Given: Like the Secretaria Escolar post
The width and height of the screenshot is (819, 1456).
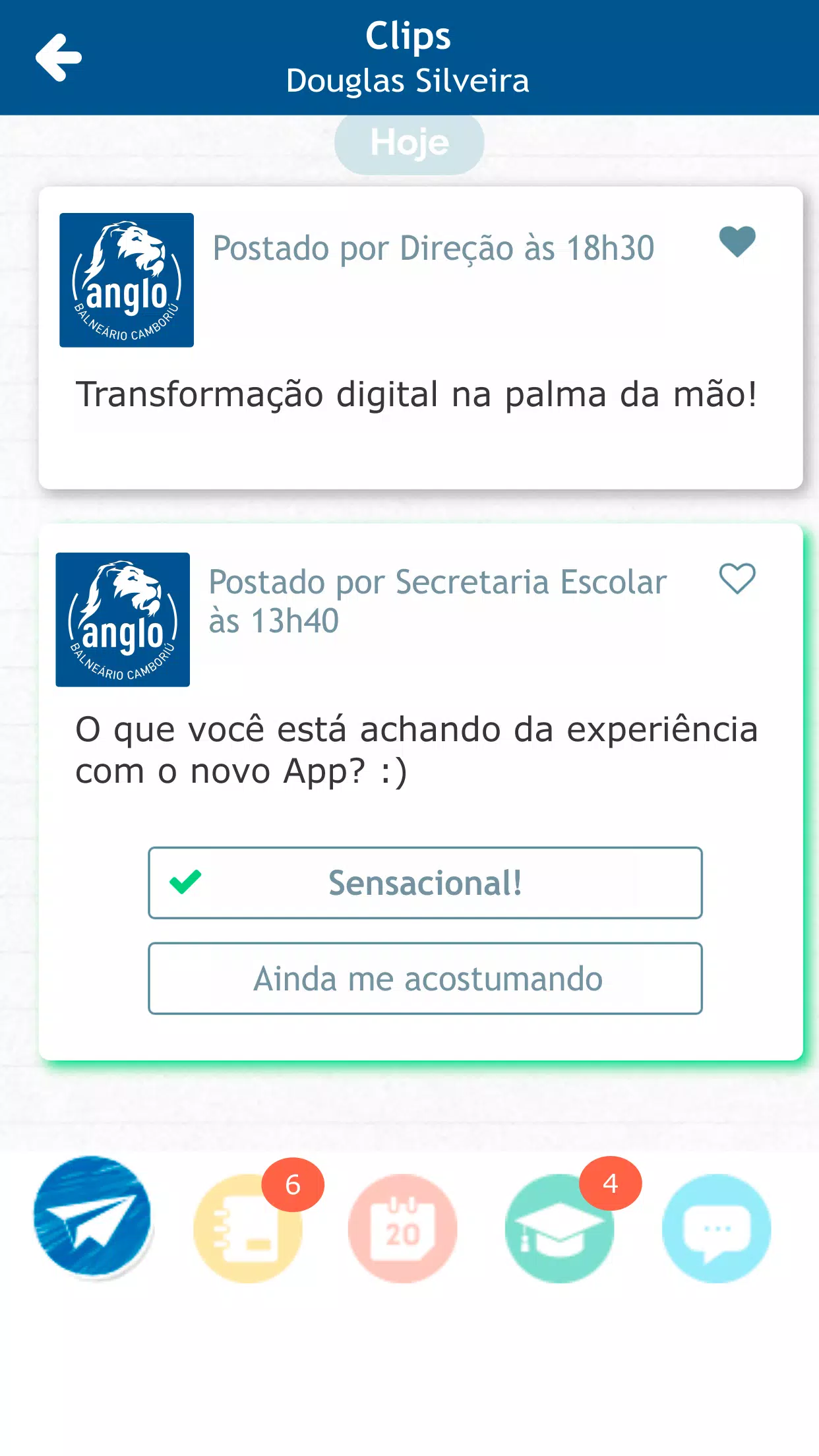Looking at the screenshot, I should click(737, 579).
